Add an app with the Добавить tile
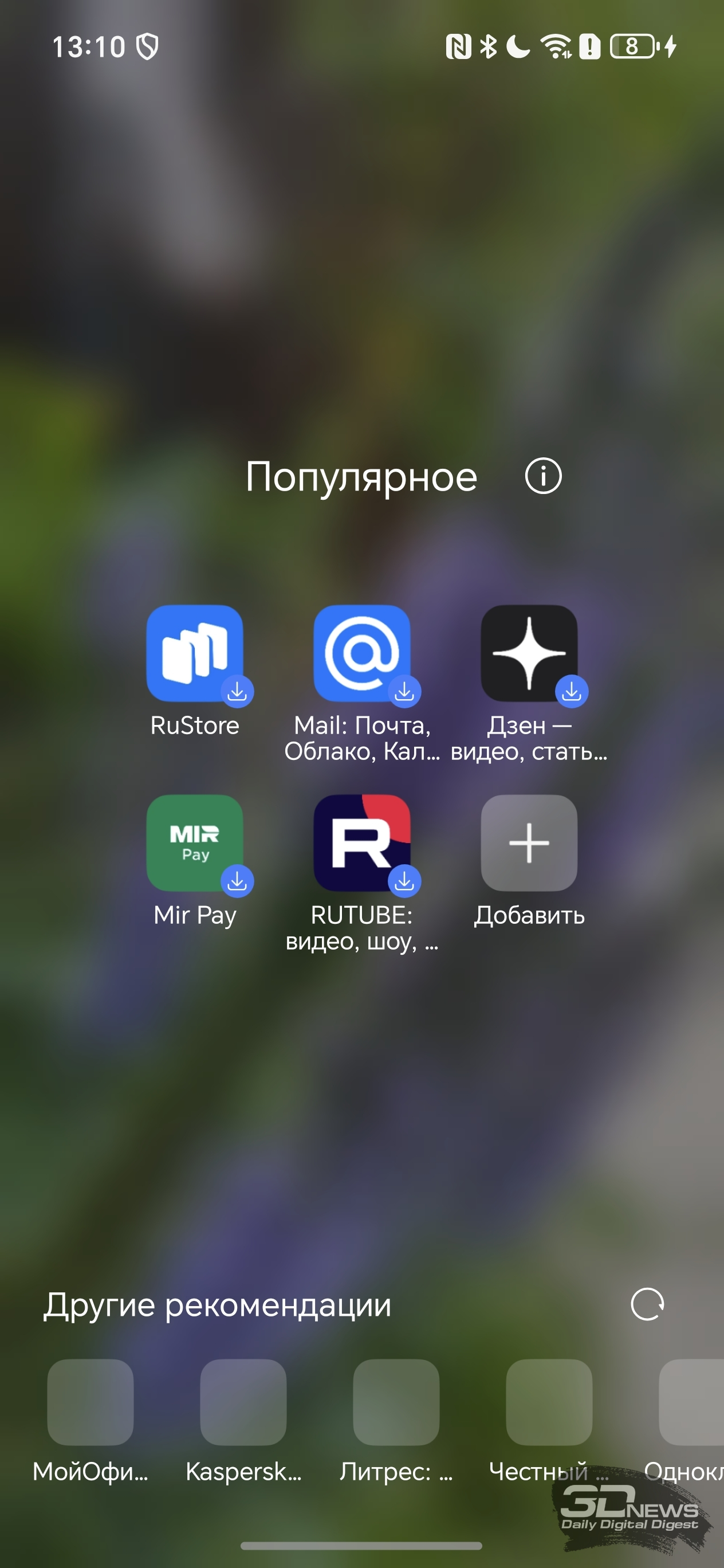This screenshot has width=724, height=1568. coord(529,843)
